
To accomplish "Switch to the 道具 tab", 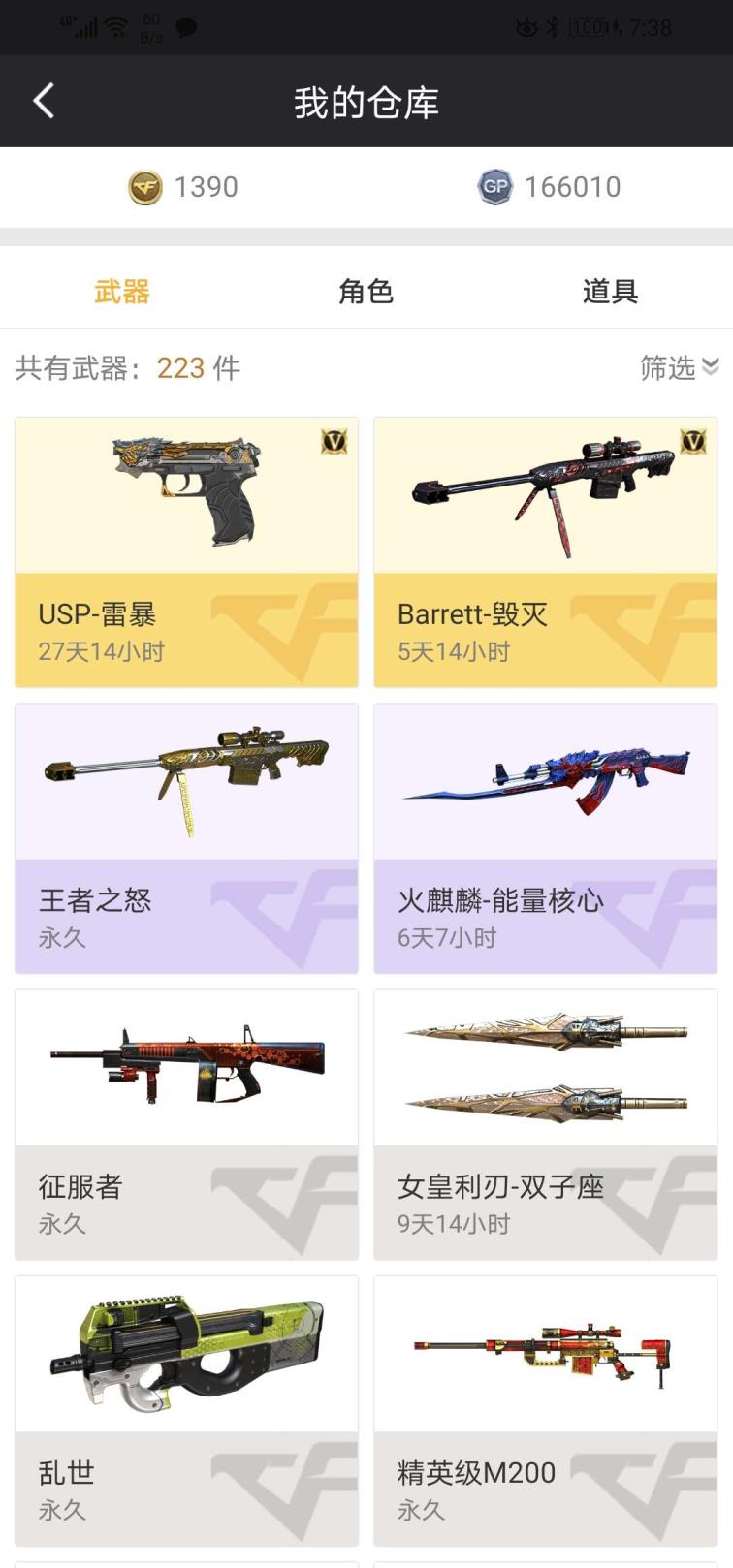I will 610,292.
